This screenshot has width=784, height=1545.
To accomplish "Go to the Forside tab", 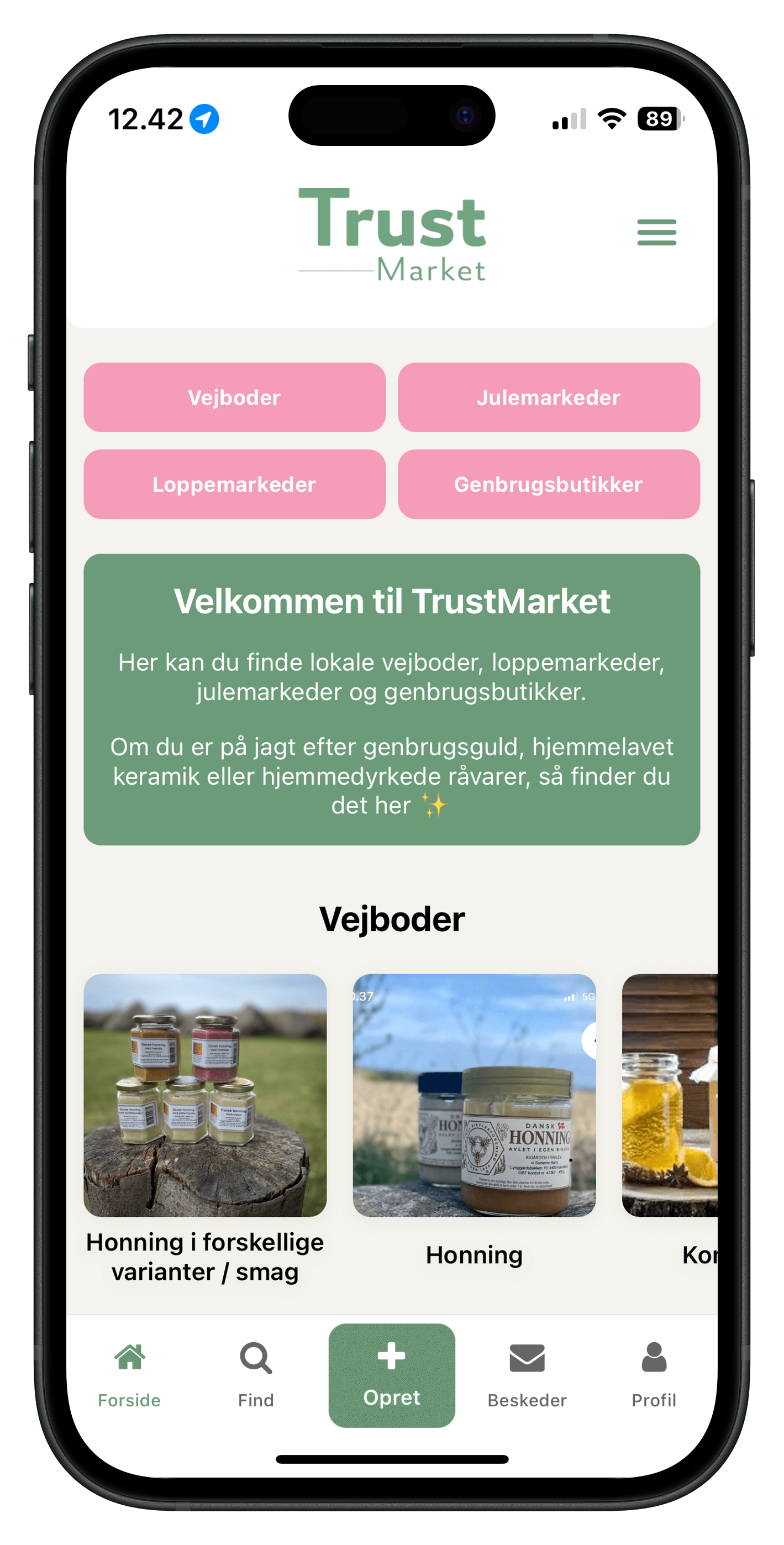I will click(x=130, y=1374).
